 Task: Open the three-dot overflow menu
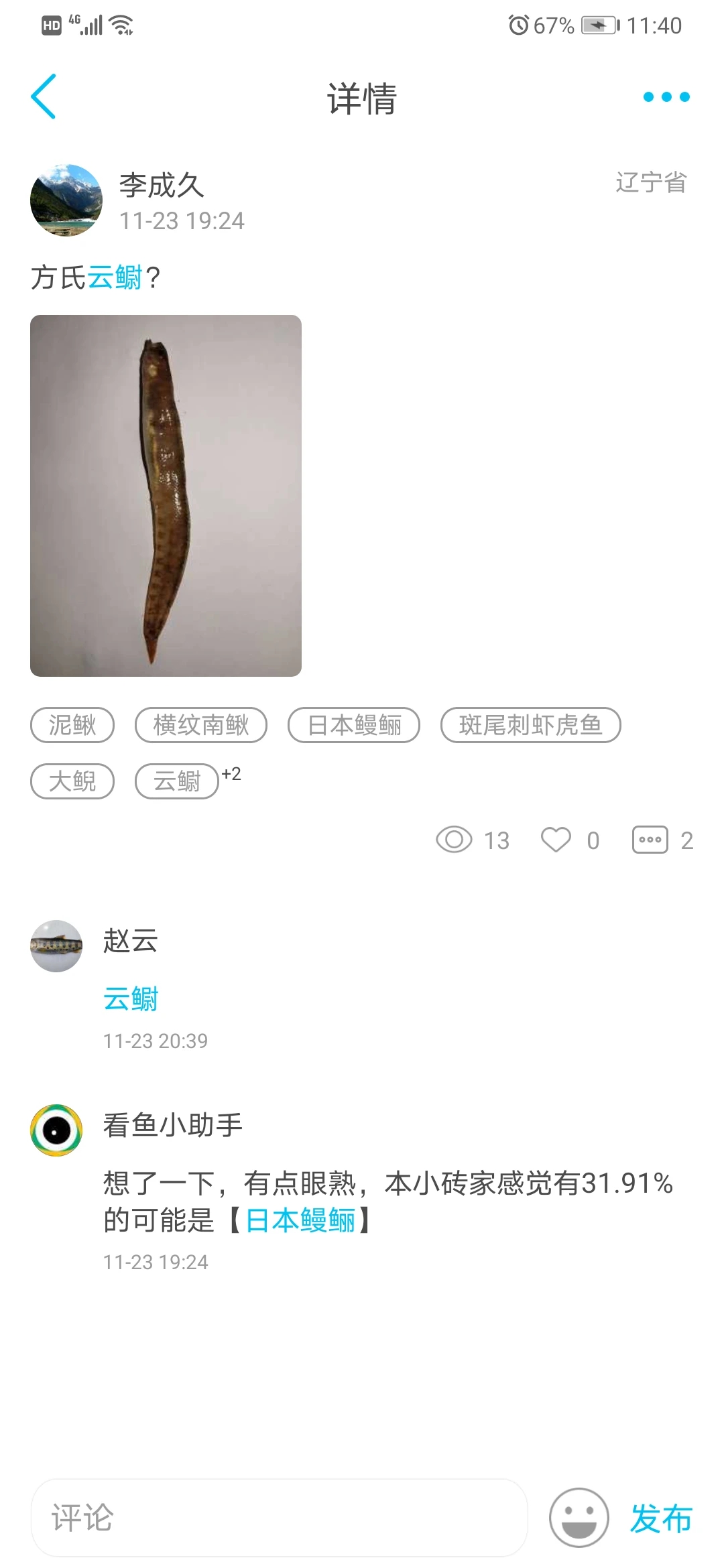pyautogui.click(x=666, y=97)
